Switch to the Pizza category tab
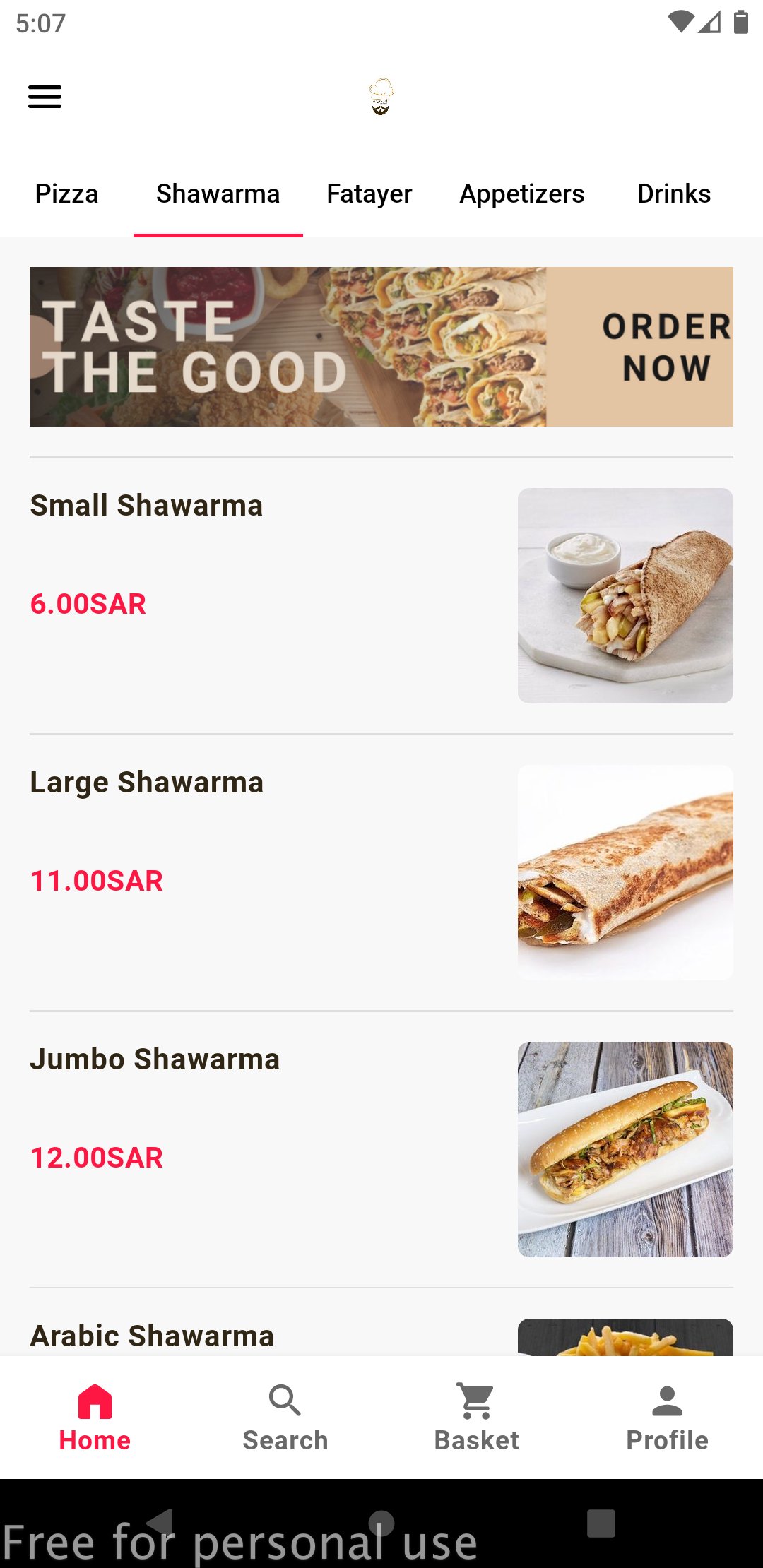 66,194
